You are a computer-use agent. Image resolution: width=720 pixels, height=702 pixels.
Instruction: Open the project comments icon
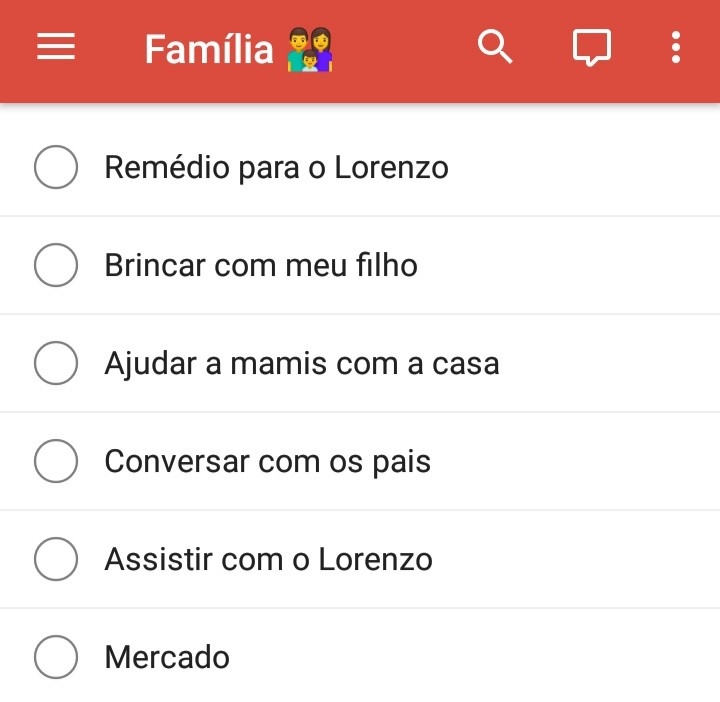click(591, 47)
